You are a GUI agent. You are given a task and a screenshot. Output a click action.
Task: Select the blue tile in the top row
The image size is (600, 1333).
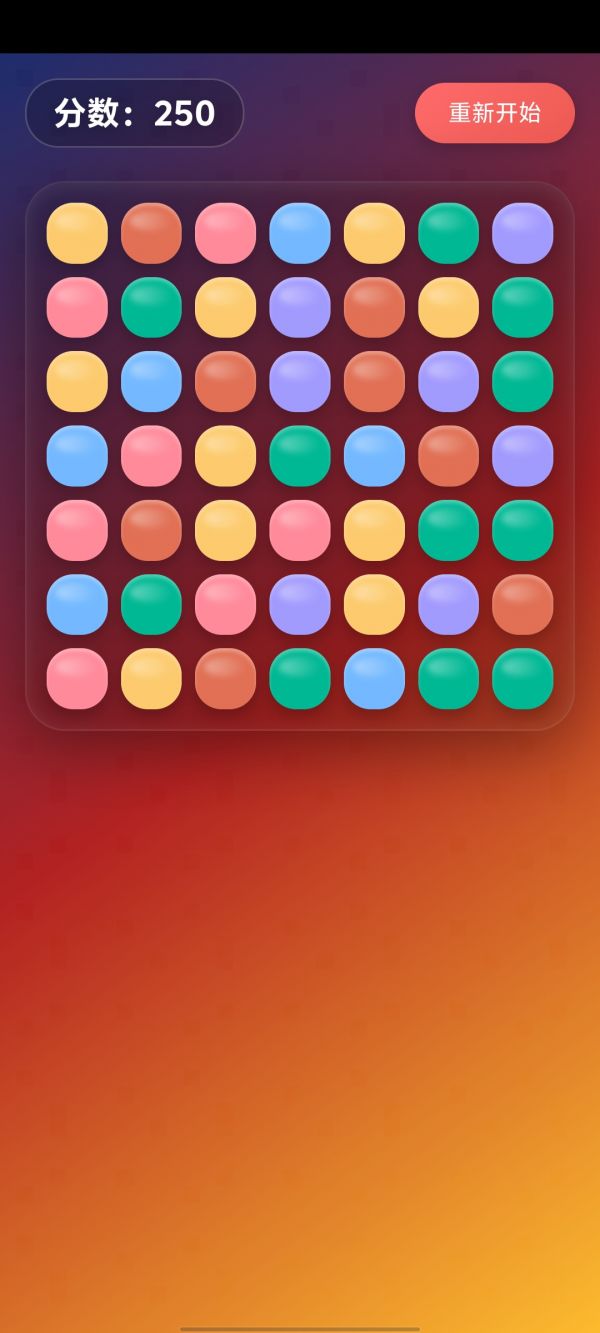pos(300,233)
